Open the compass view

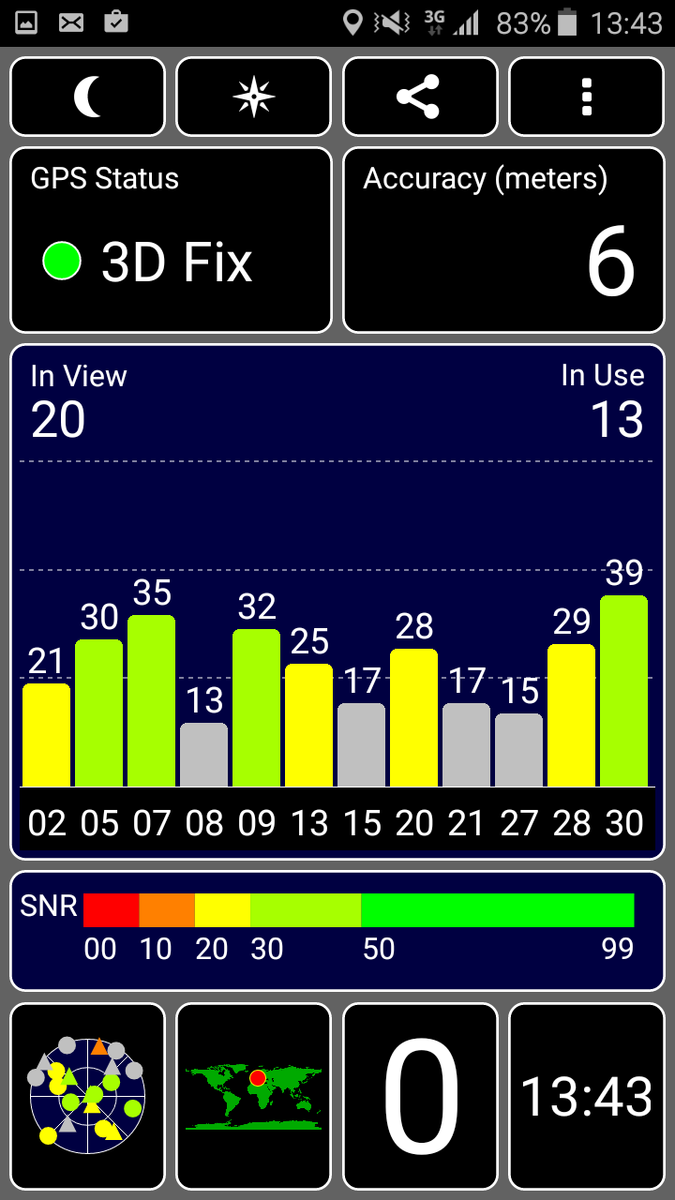253,97
